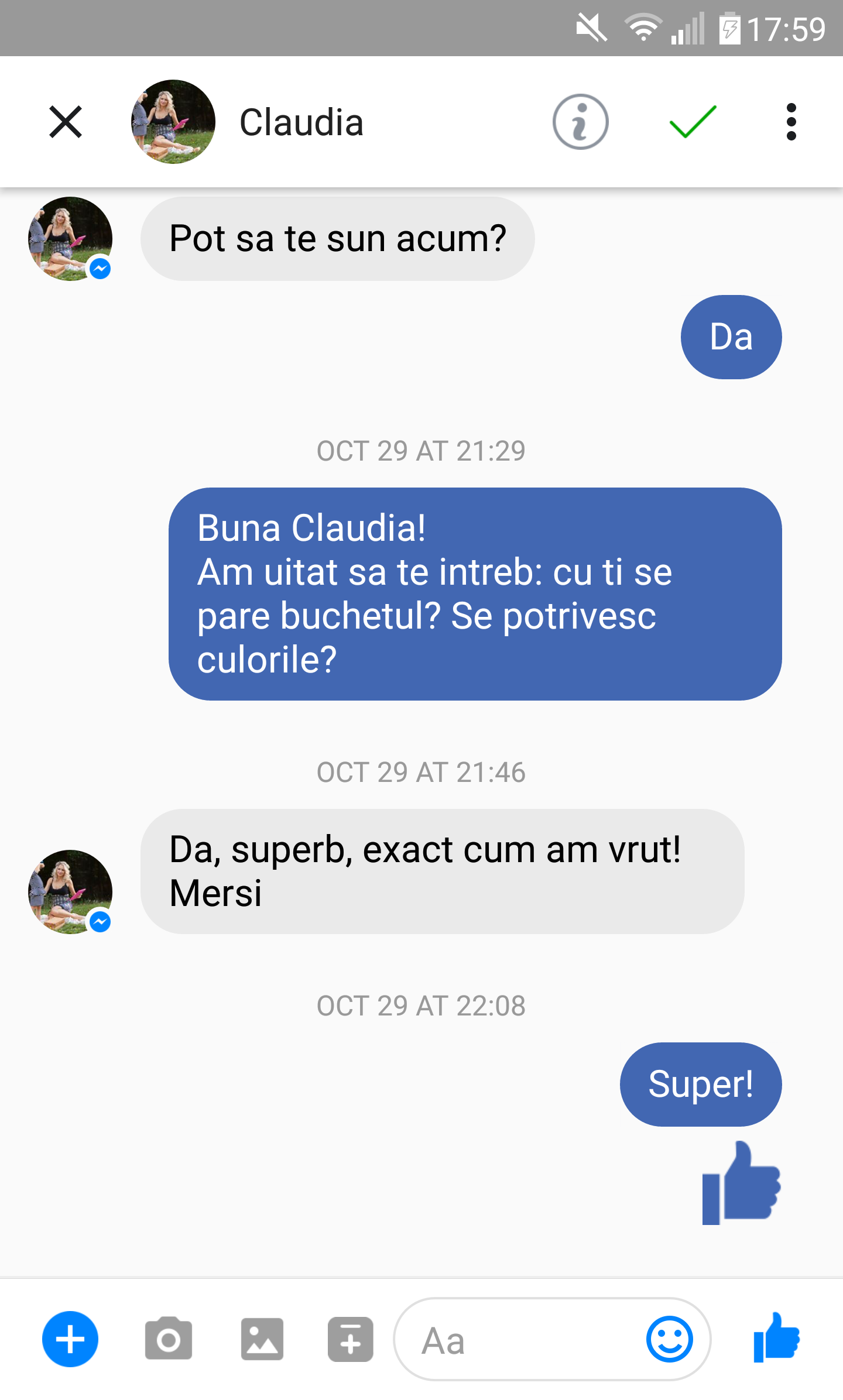The height and width of the screenshot is (1400, 843).
Task: Mark conversation as done with green checkmark
Action: click(693, 122)
